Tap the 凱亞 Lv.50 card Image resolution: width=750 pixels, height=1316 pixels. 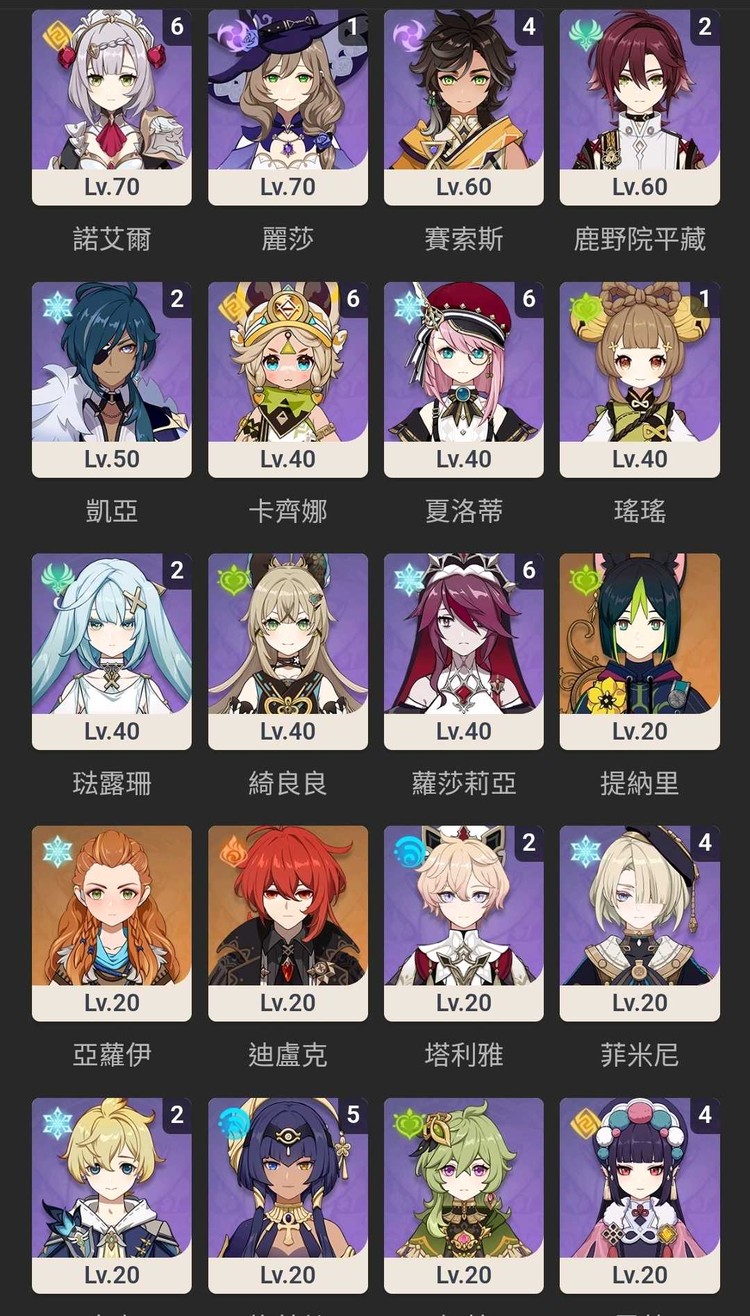pyautogui.click(x=112, y=379)
